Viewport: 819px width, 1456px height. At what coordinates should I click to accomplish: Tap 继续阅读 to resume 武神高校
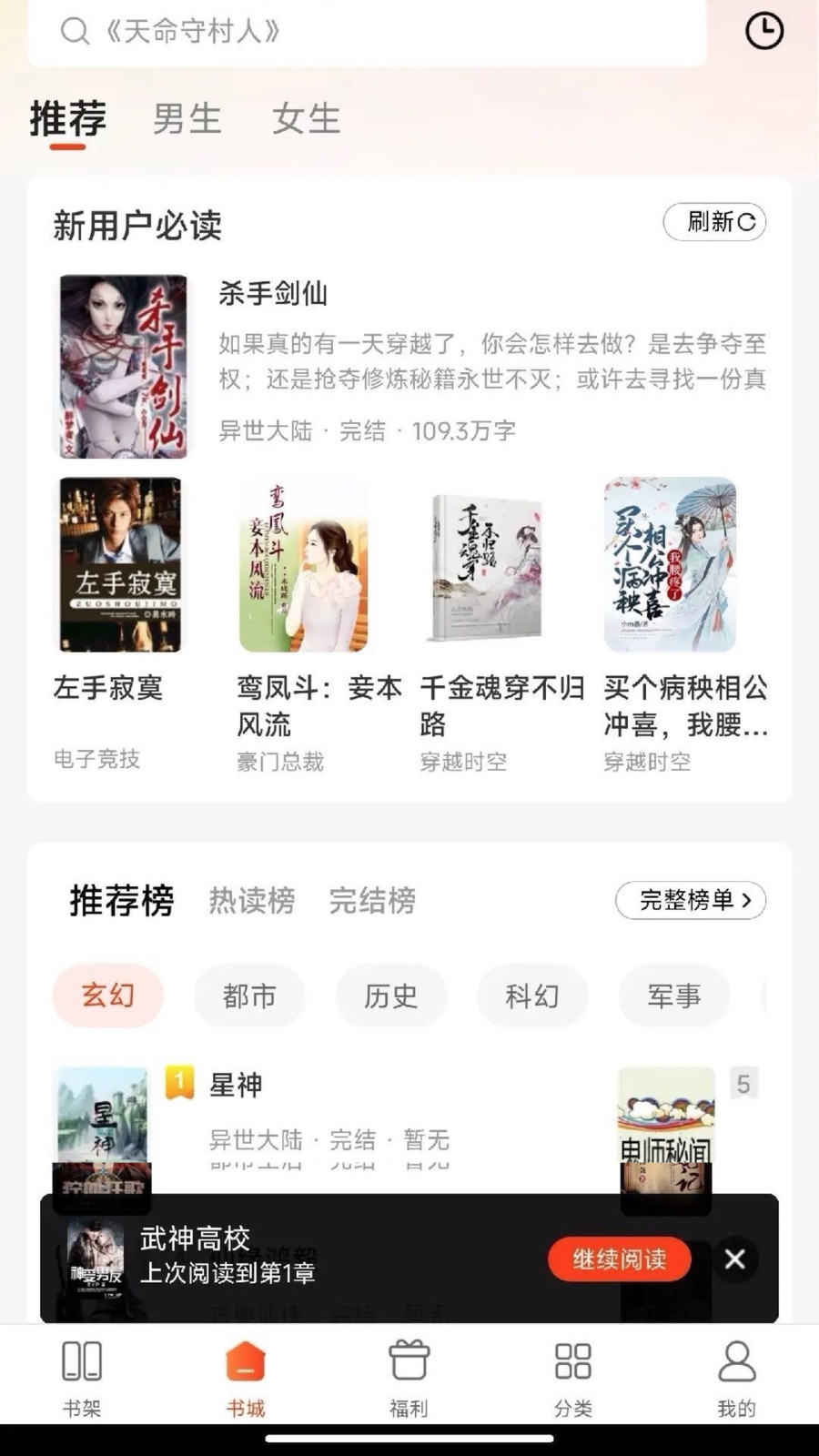tap(620, 1259)
